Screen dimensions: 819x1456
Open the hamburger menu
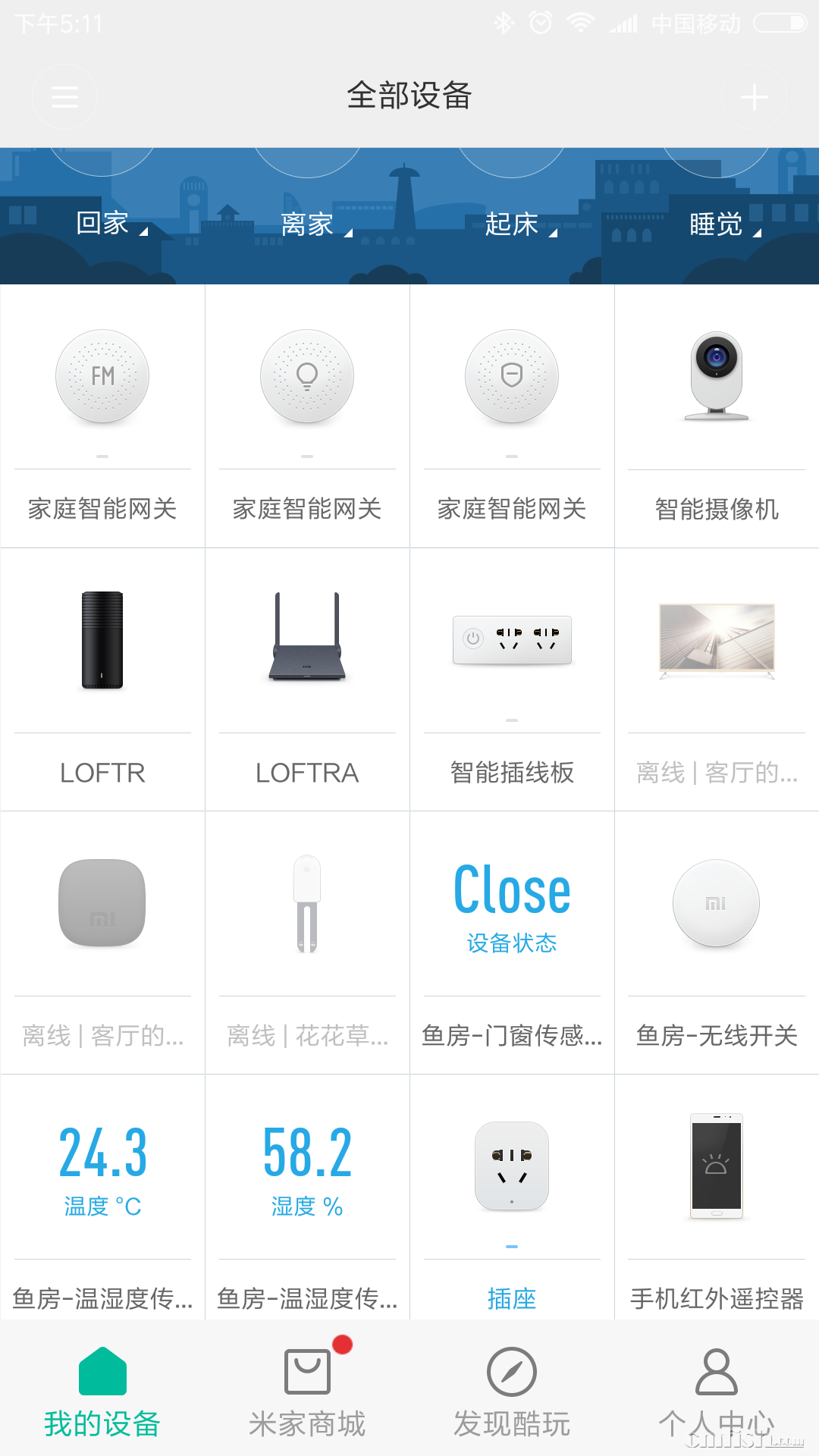pos(64,97)
